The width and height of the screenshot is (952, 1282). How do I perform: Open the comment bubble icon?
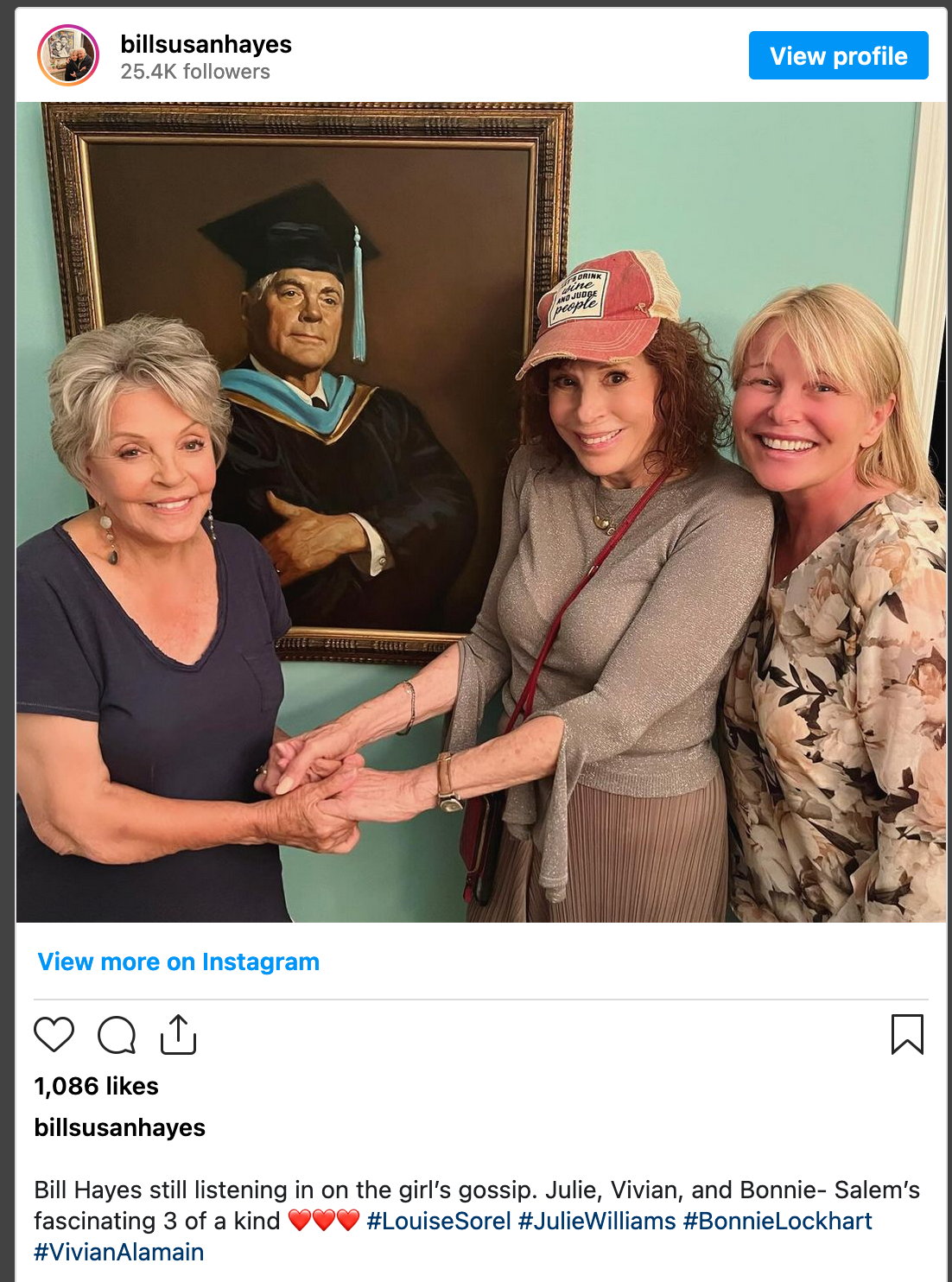coord(117,1034)
